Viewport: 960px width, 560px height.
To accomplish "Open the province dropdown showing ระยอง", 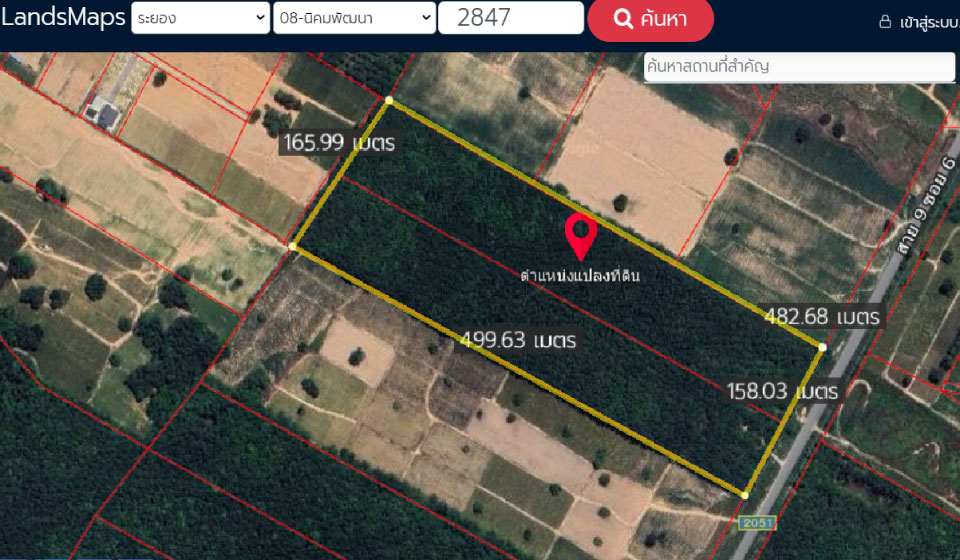I will click(200, 18).
